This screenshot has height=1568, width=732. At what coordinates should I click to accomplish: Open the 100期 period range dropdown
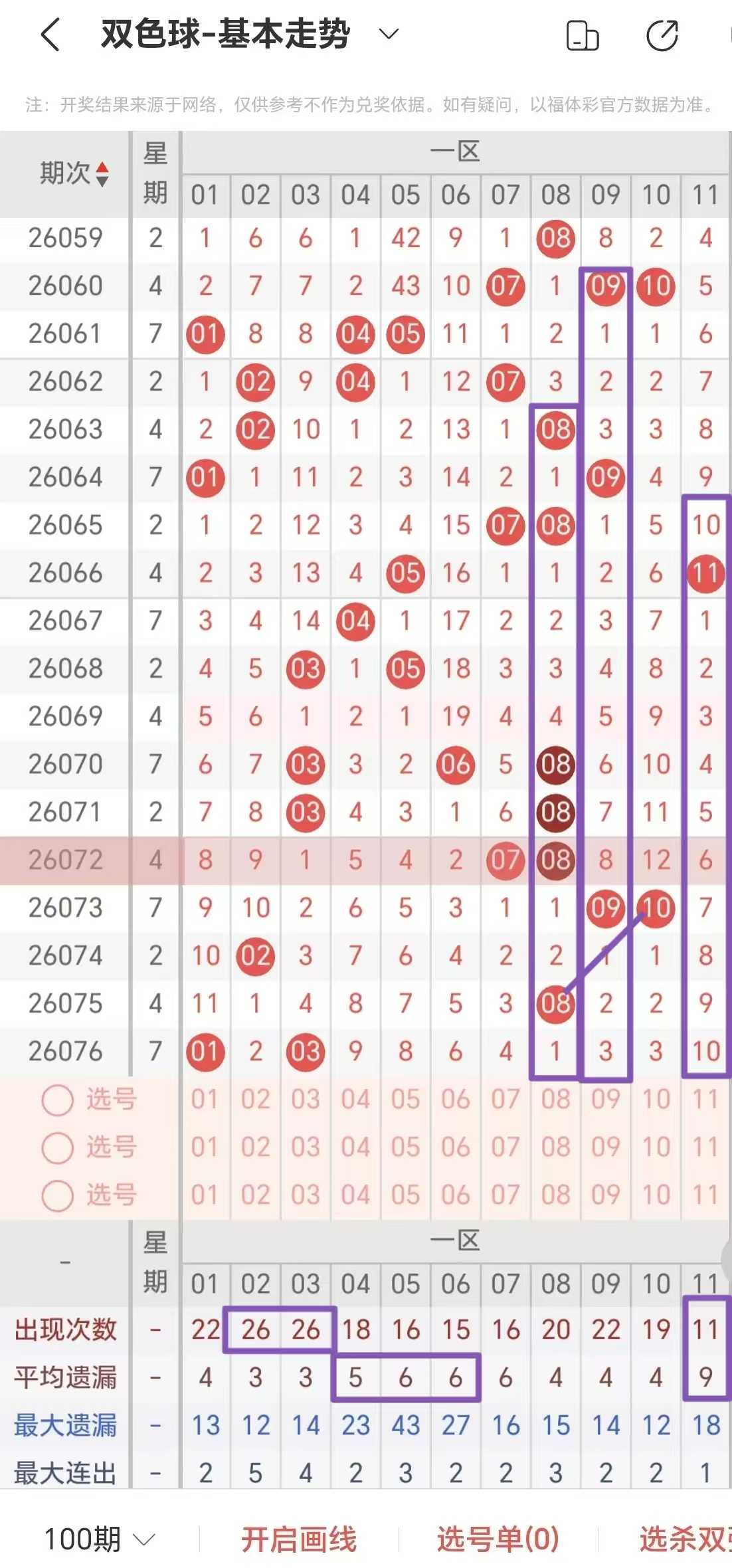[99, 1539]
